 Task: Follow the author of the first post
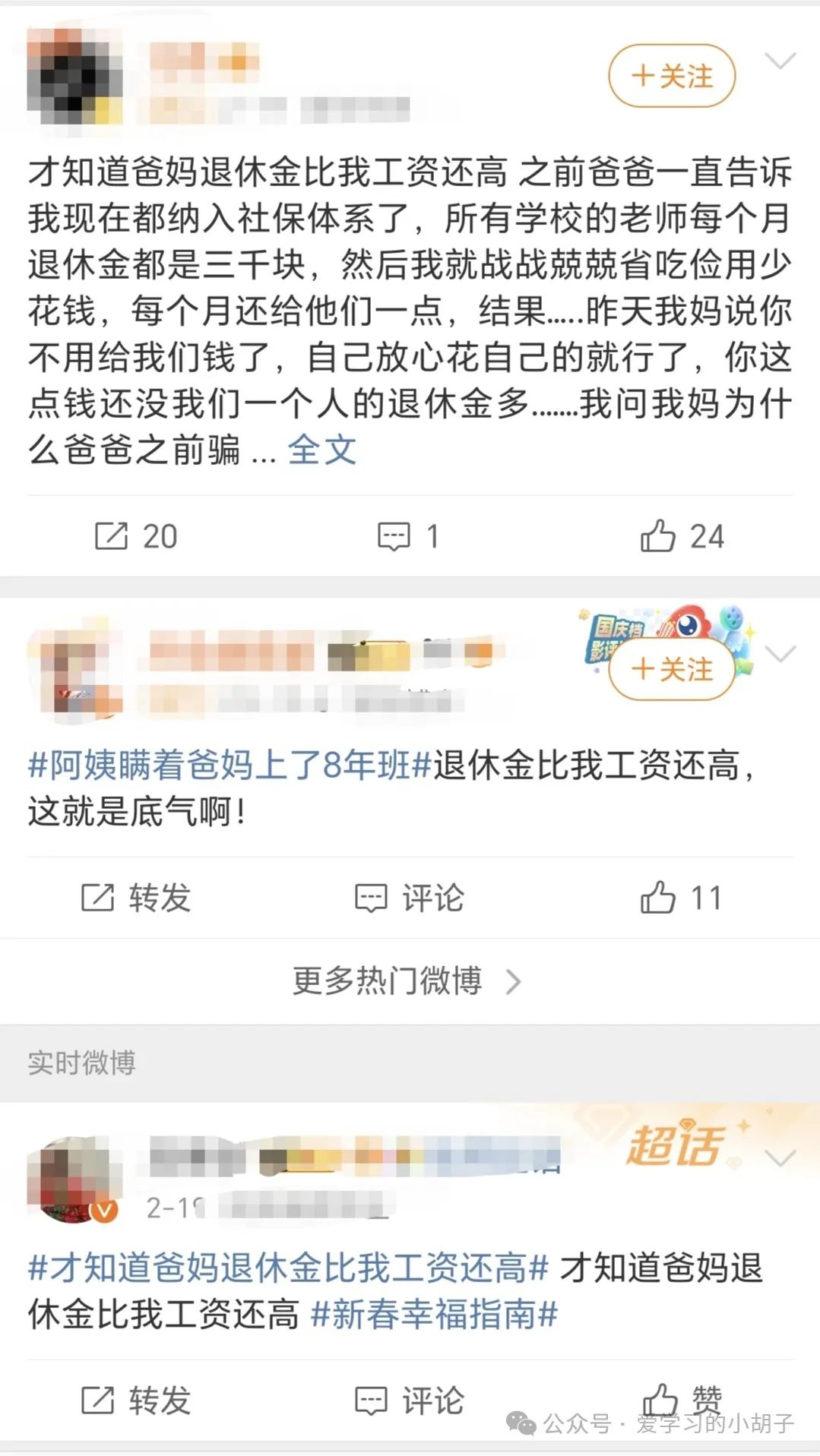[672, 76]
